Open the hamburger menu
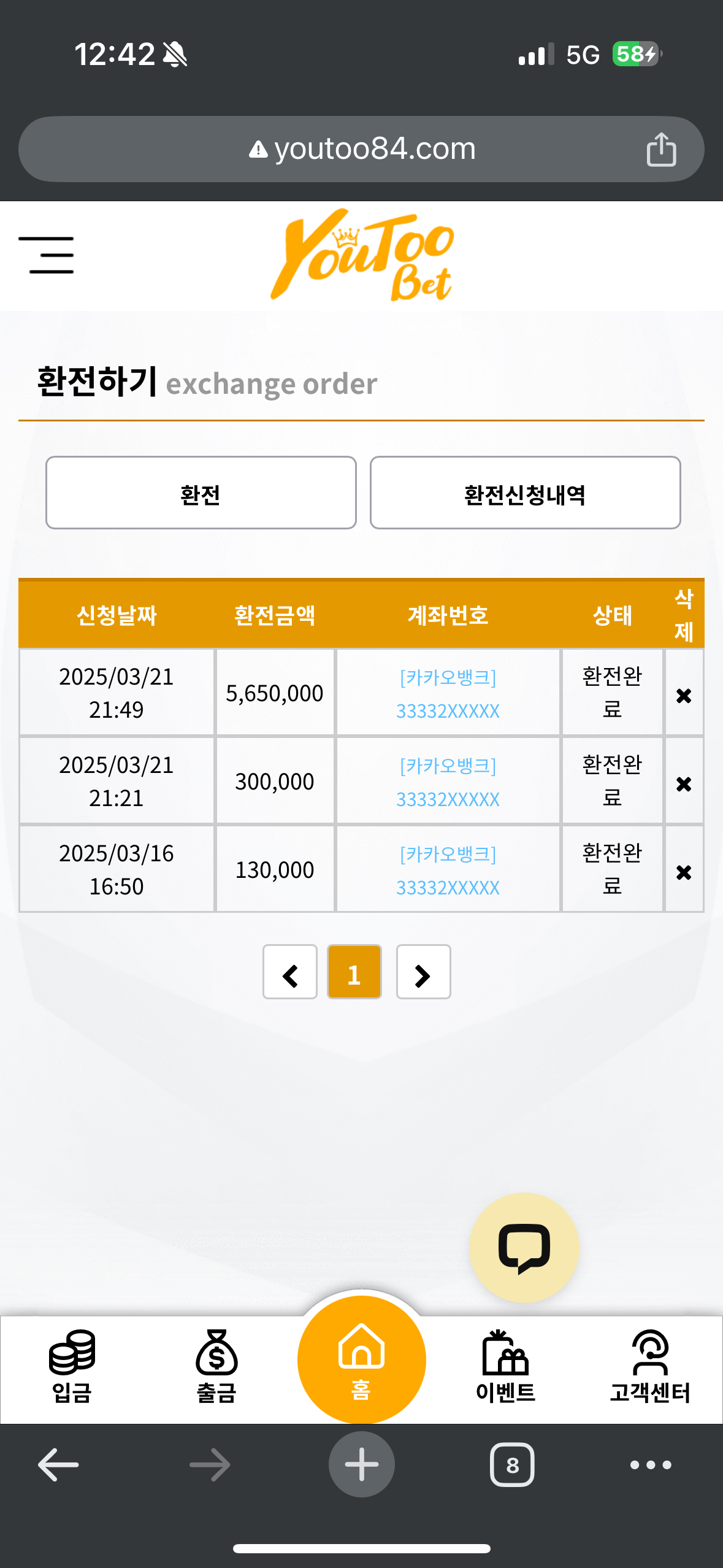Screen dimensions: 723x1568 (x=47, y=255)
